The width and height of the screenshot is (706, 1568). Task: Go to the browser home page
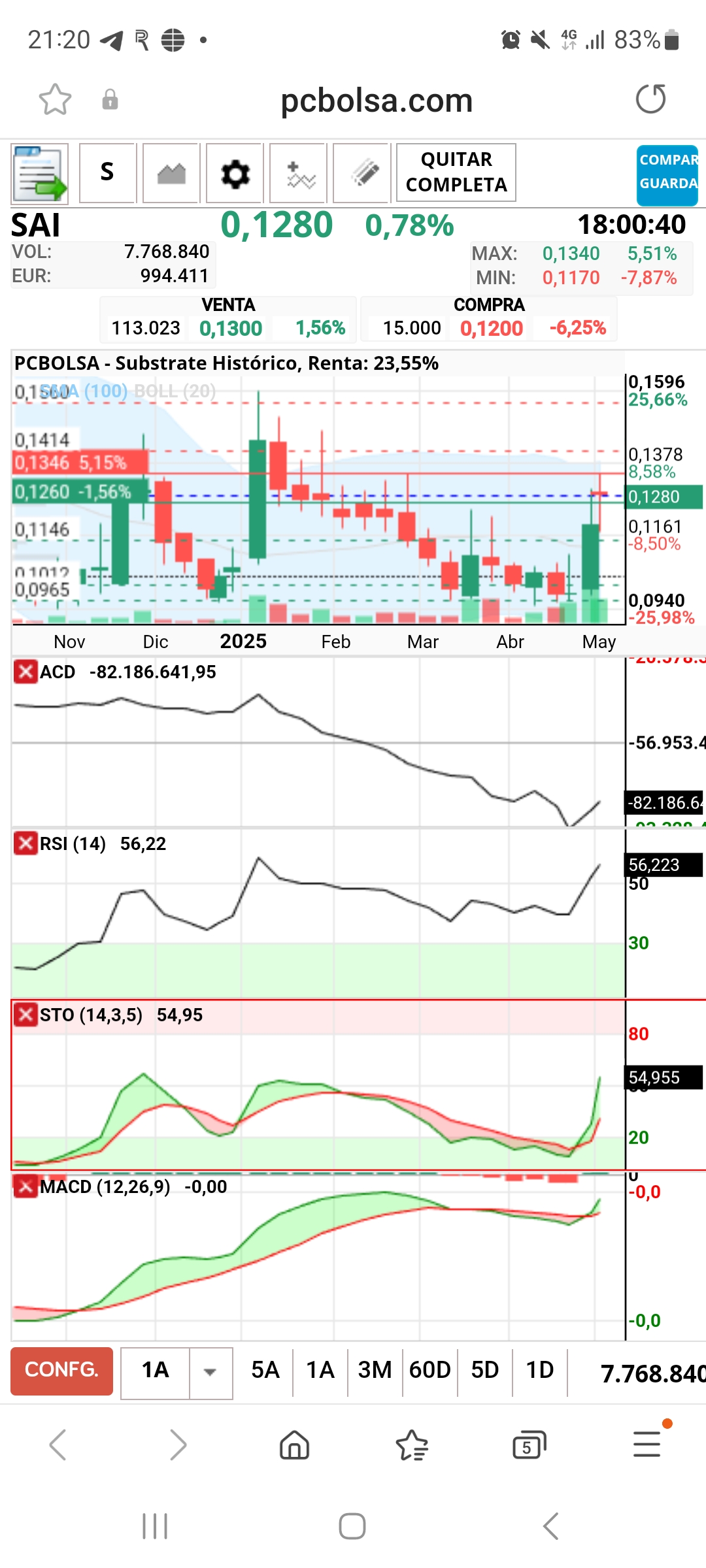294,1445
